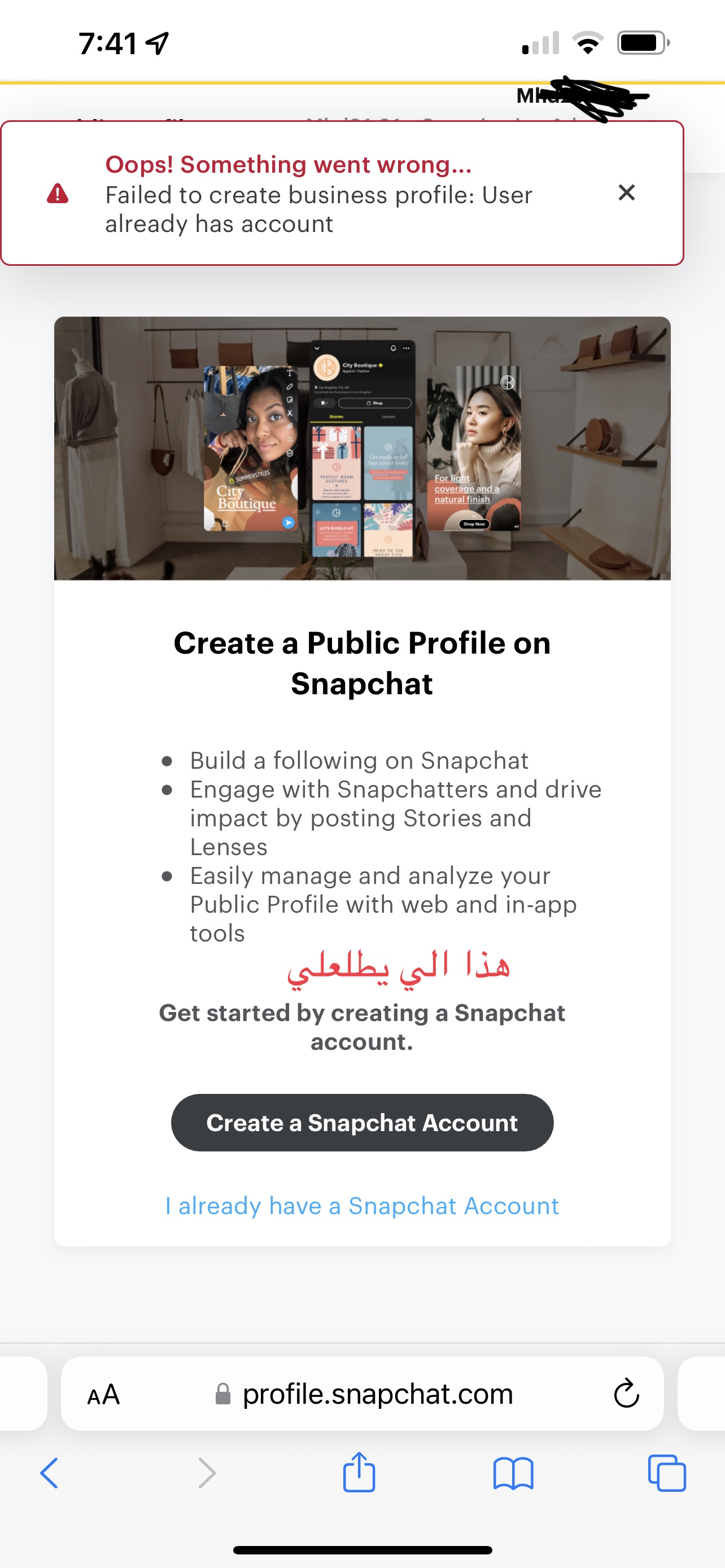The width and height of the screenshot is (725, 1568).
Task: Tap the profile.snapchat.com address bar
Action: click(x=377, y=1393)
